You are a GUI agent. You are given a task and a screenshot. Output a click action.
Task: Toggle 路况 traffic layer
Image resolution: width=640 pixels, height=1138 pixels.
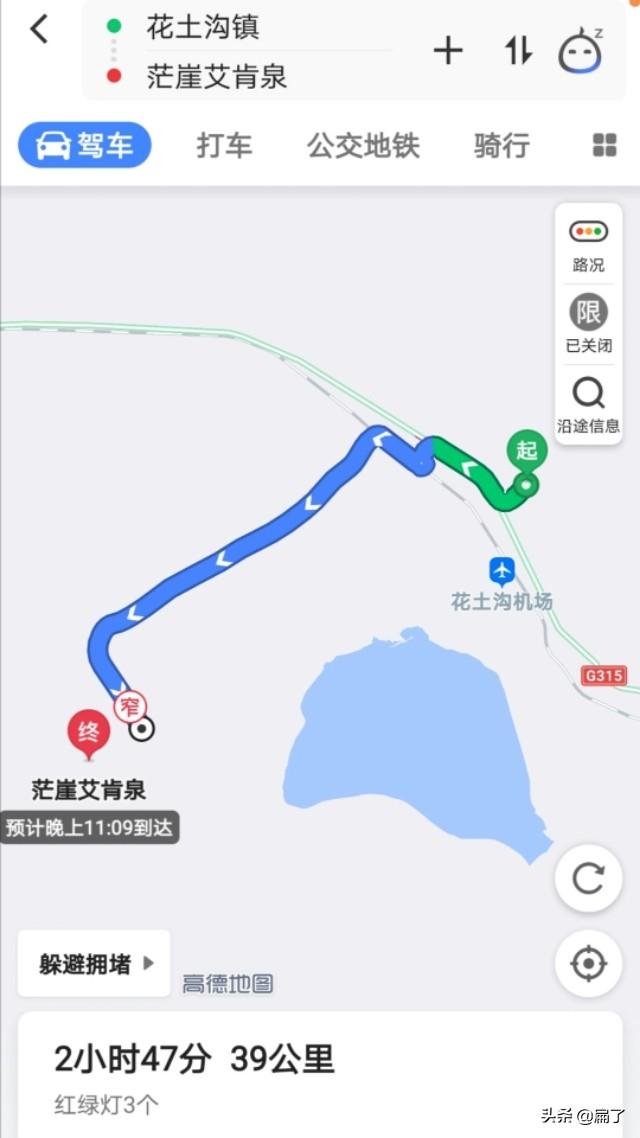point(588,245)
